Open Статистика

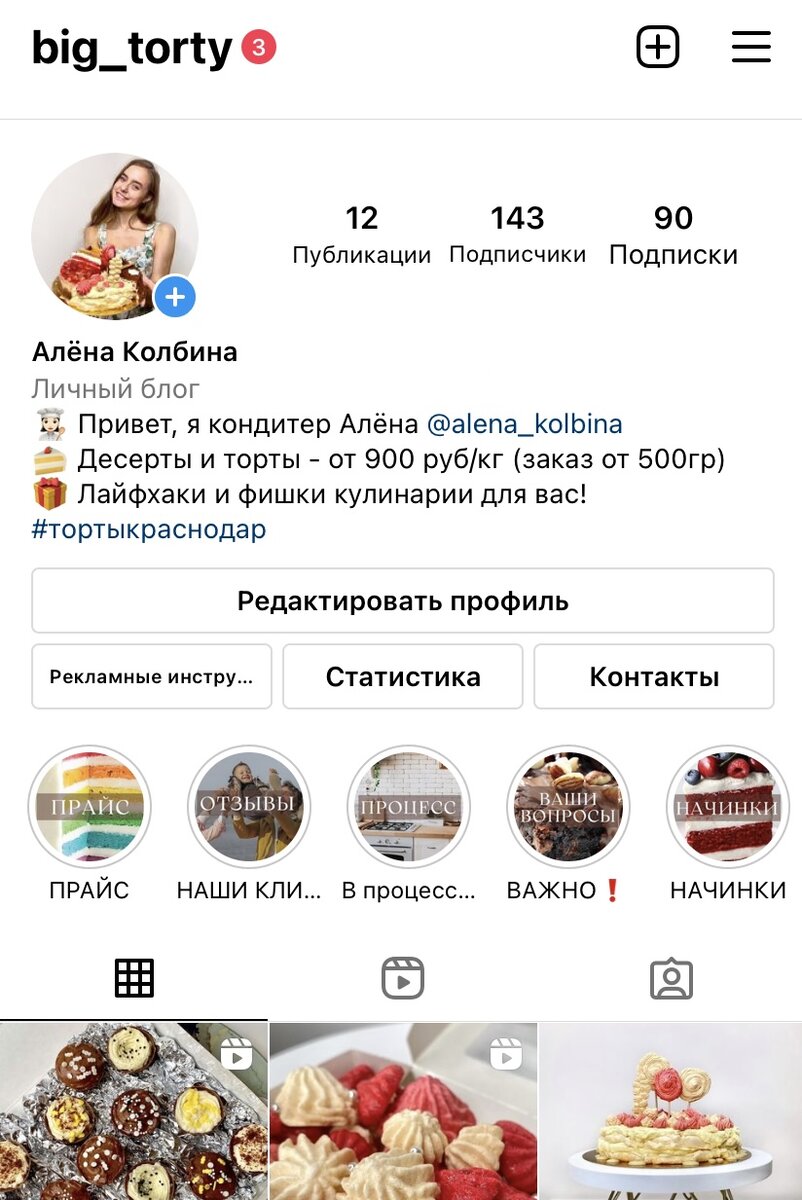pyautogui.click(x=403, y=677)
